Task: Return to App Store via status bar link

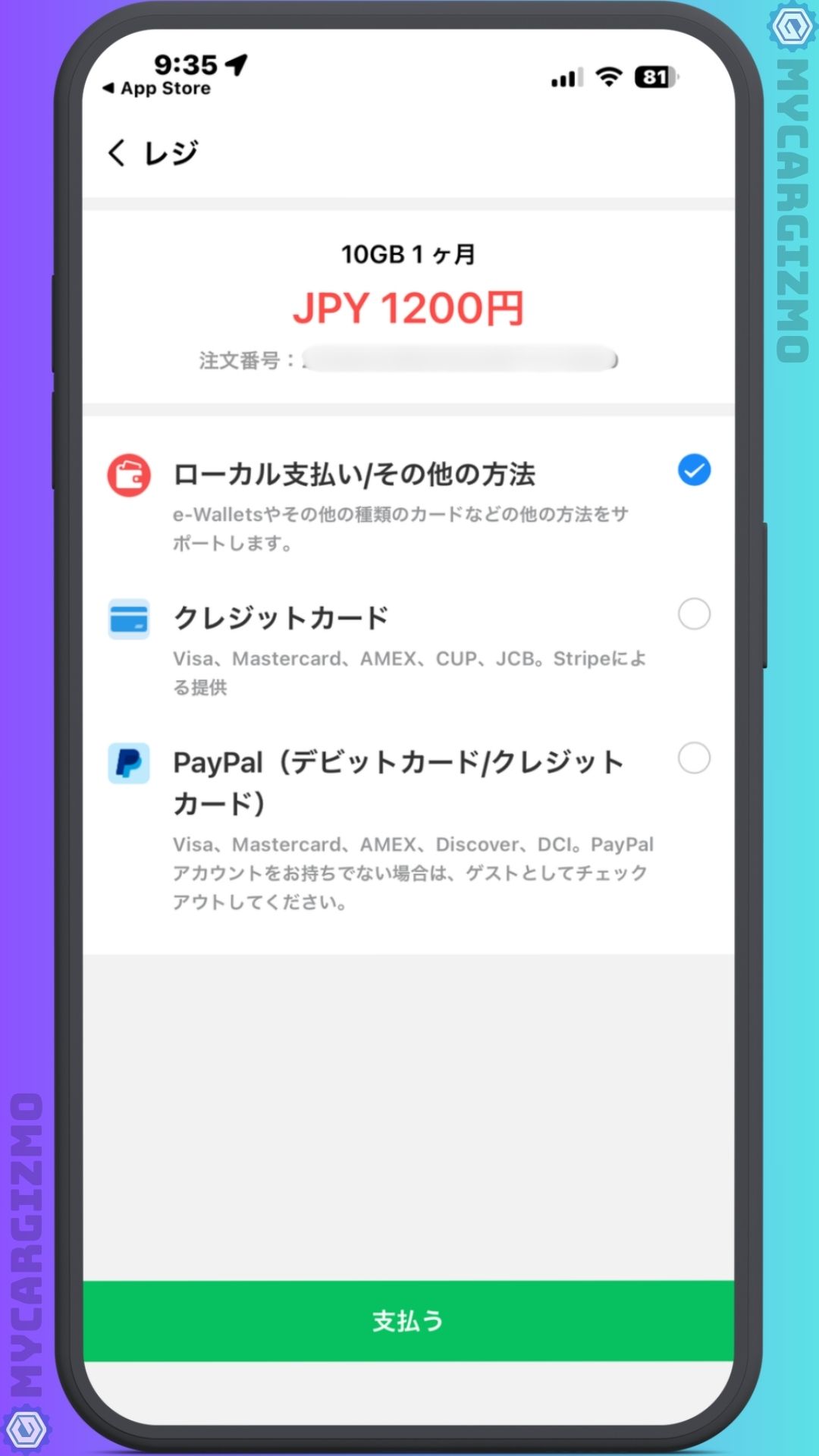Action: (158, 89)
